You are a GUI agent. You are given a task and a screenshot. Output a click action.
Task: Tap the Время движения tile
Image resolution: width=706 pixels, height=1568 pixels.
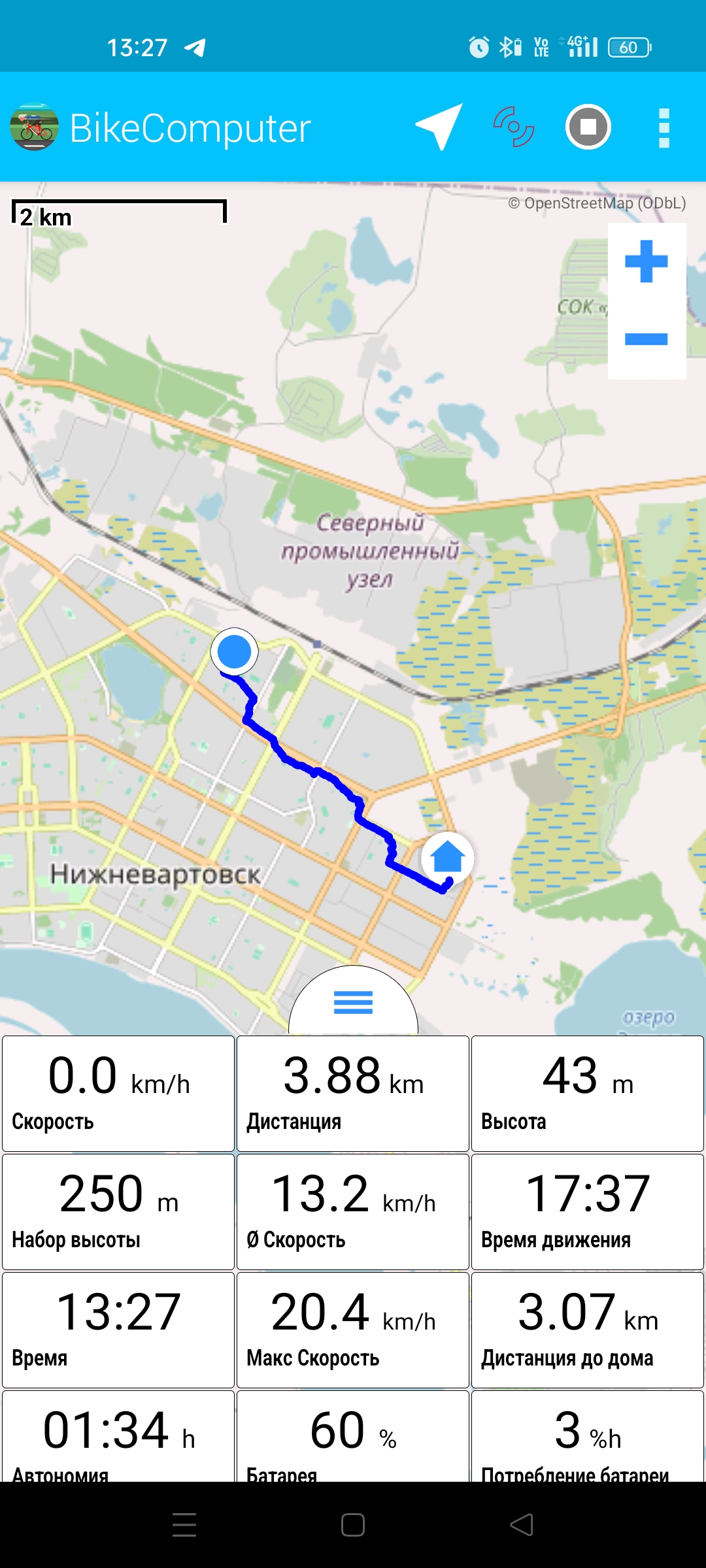[x=588, y=1211]
